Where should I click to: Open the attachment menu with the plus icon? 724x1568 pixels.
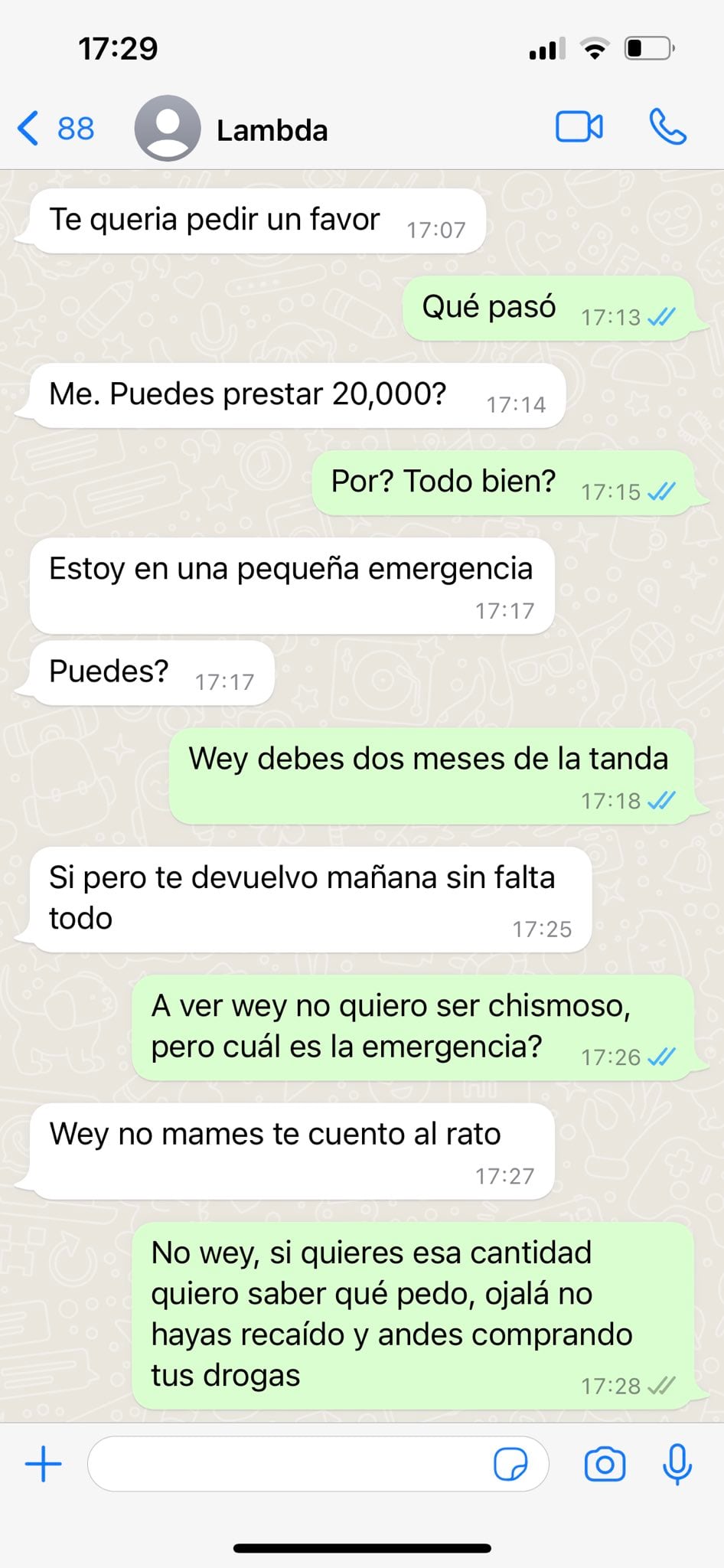point(44,1463)
